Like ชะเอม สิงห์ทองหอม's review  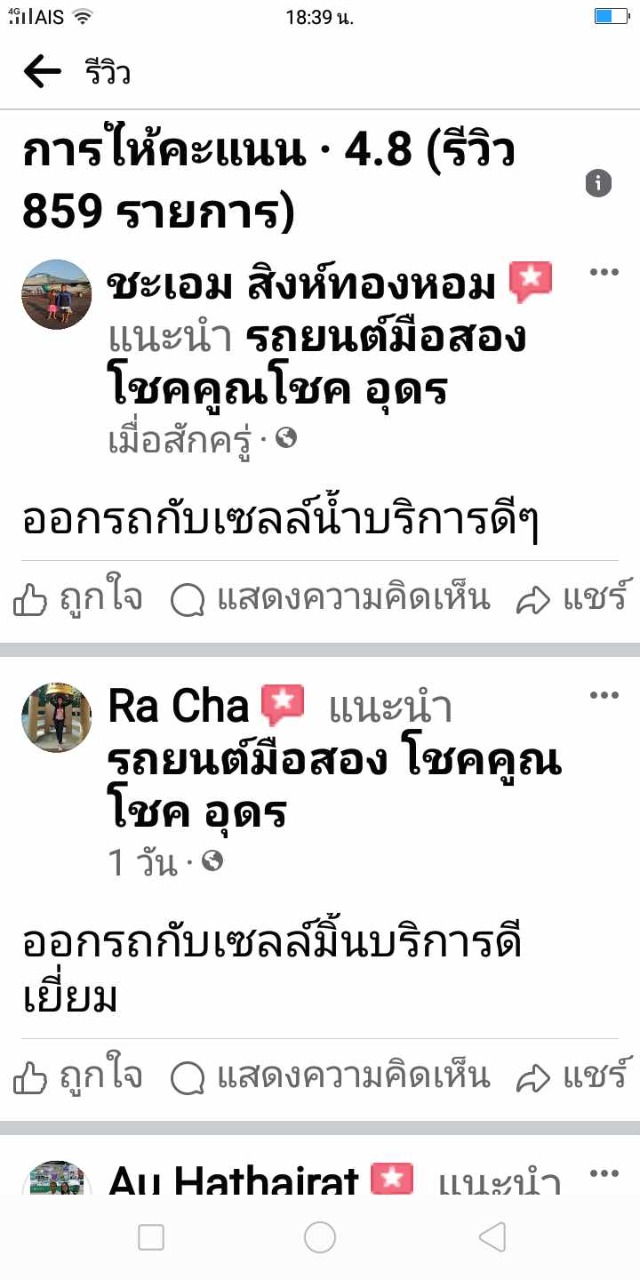[78, 599]
